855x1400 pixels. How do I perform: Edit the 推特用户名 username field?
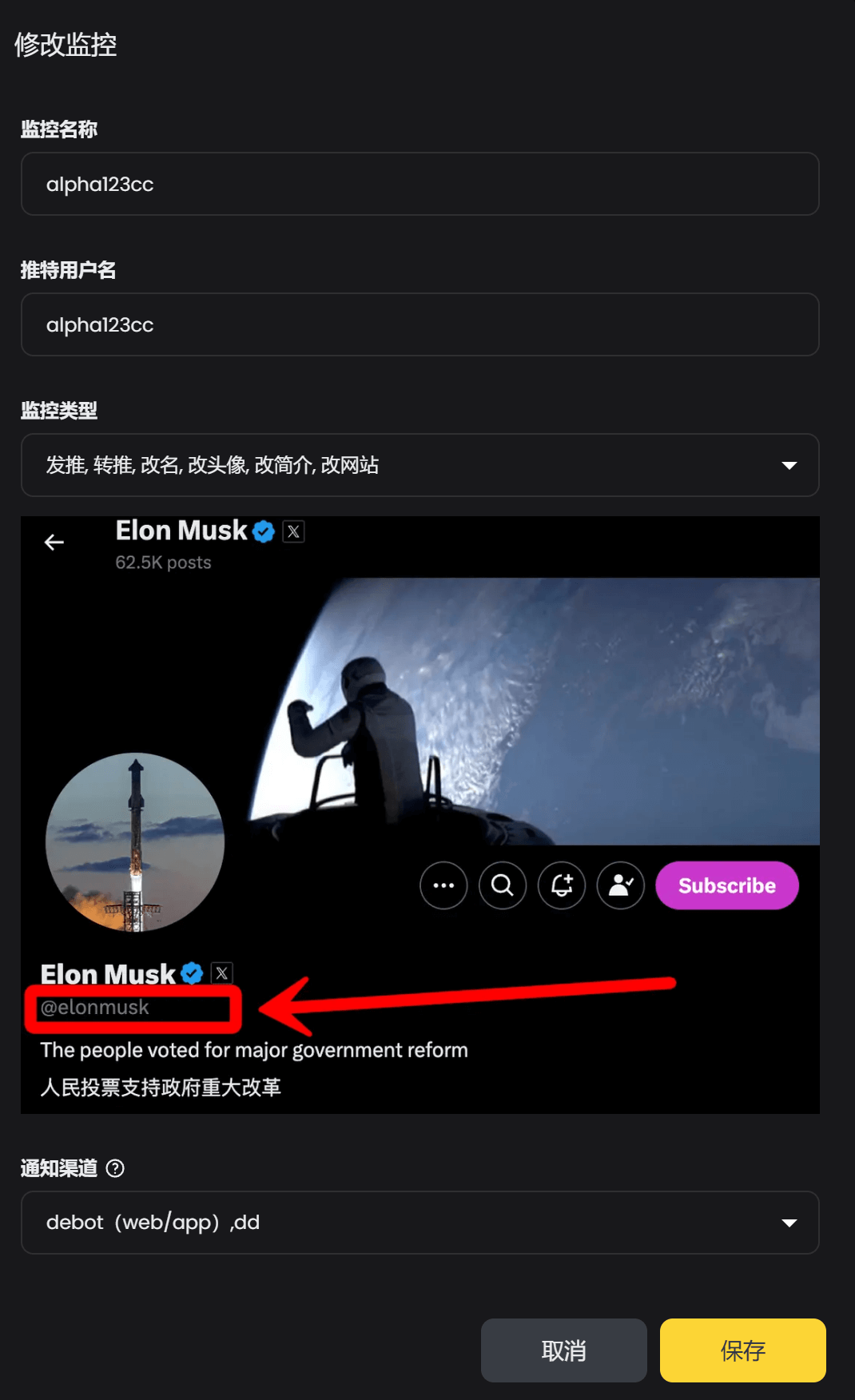(420, 324)
